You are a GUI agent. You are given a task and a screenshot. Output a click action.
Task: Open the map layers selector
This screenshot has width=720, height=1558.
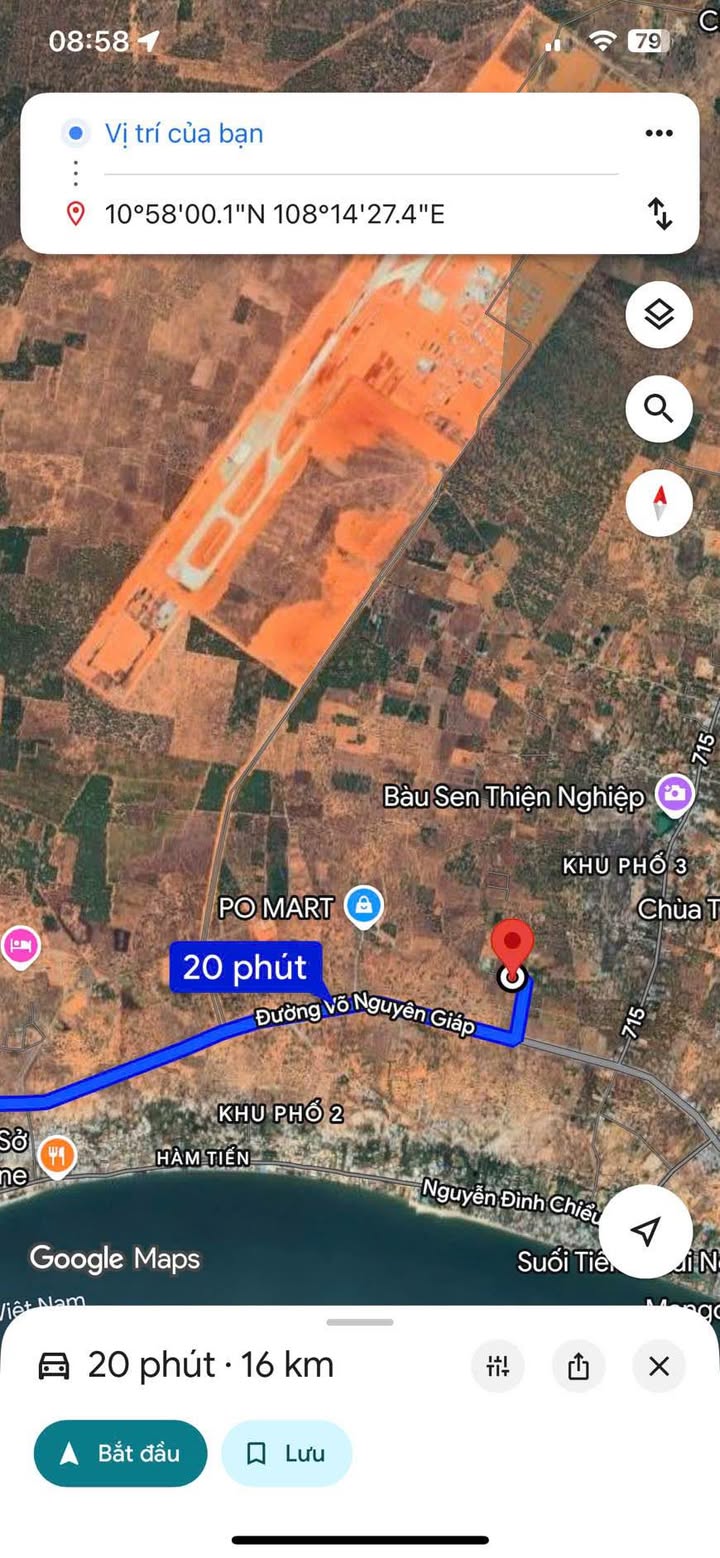(659, 315)
